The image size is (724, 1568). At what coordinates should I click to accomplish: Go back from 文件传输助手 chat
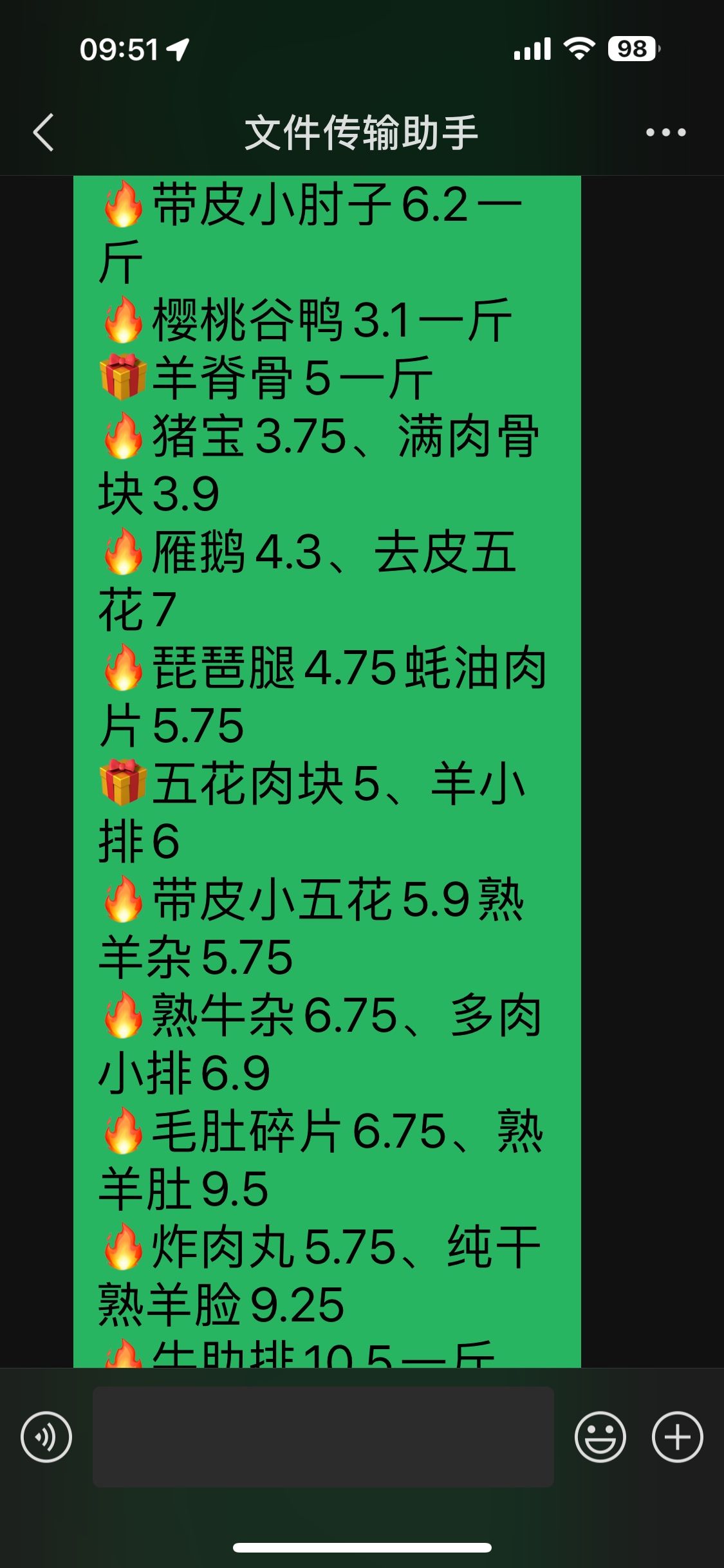[44, 133]
